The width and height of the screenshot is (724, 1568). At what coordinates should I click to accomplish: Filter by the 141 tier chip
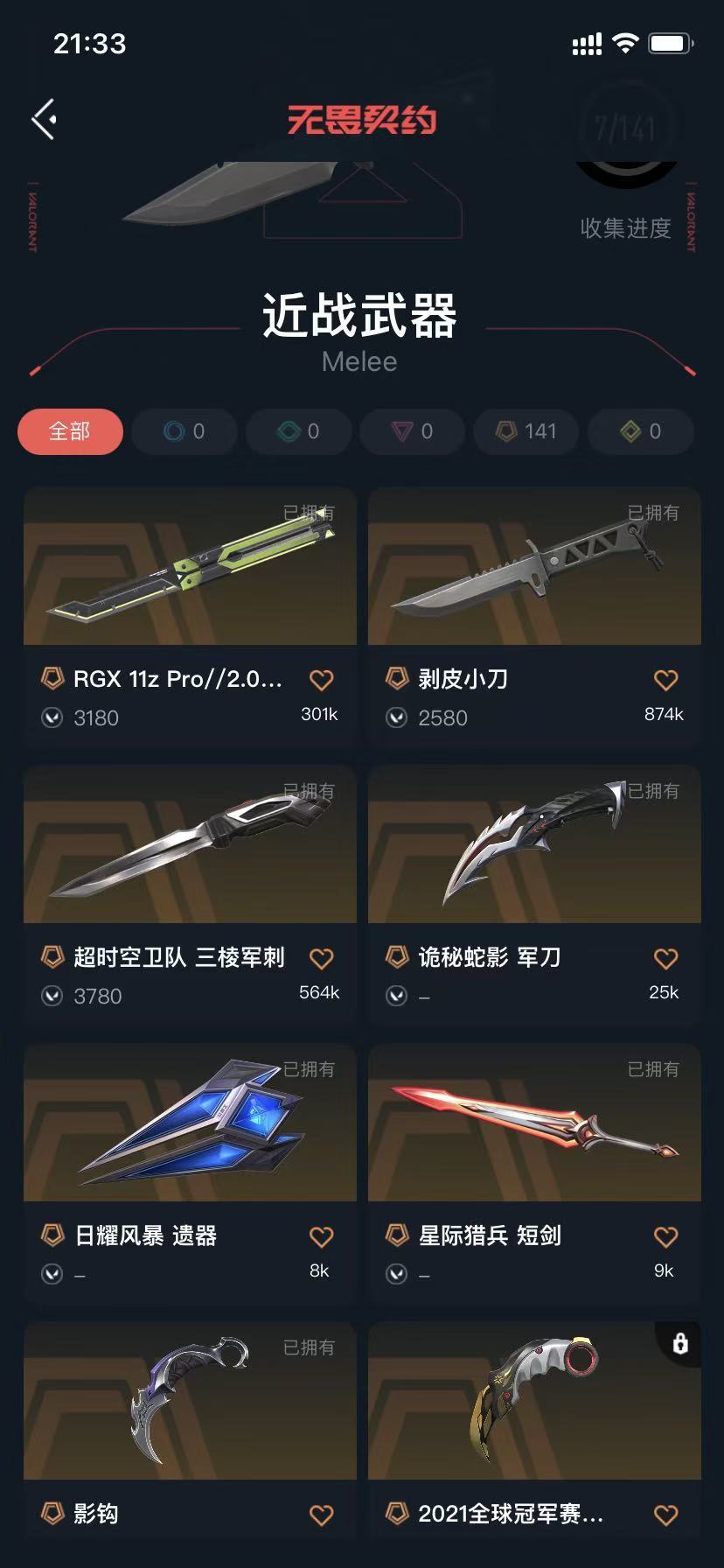click(x=526, y=431)
